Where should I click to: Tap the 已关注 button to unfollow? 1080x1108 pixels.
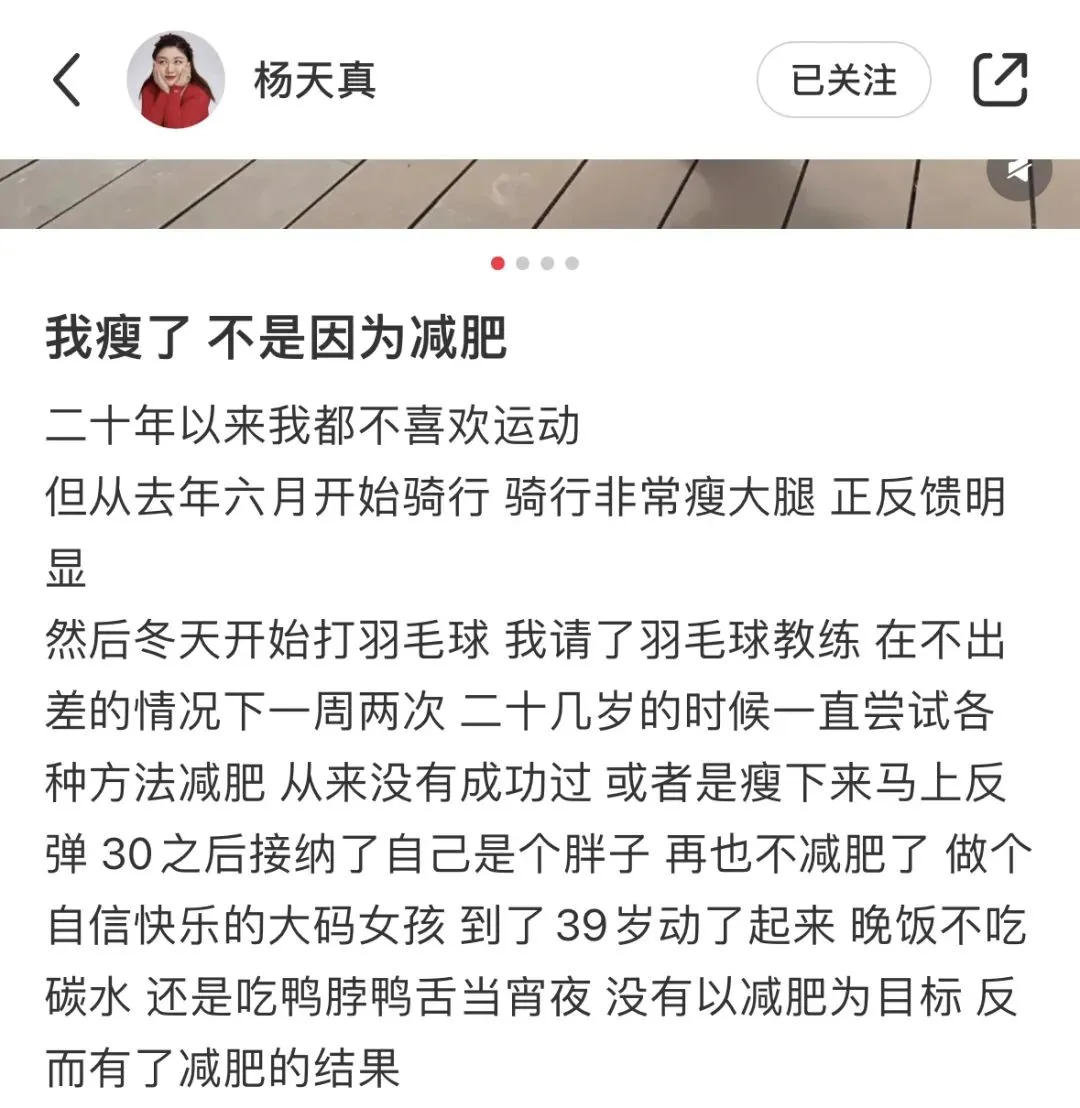[843, 80]
